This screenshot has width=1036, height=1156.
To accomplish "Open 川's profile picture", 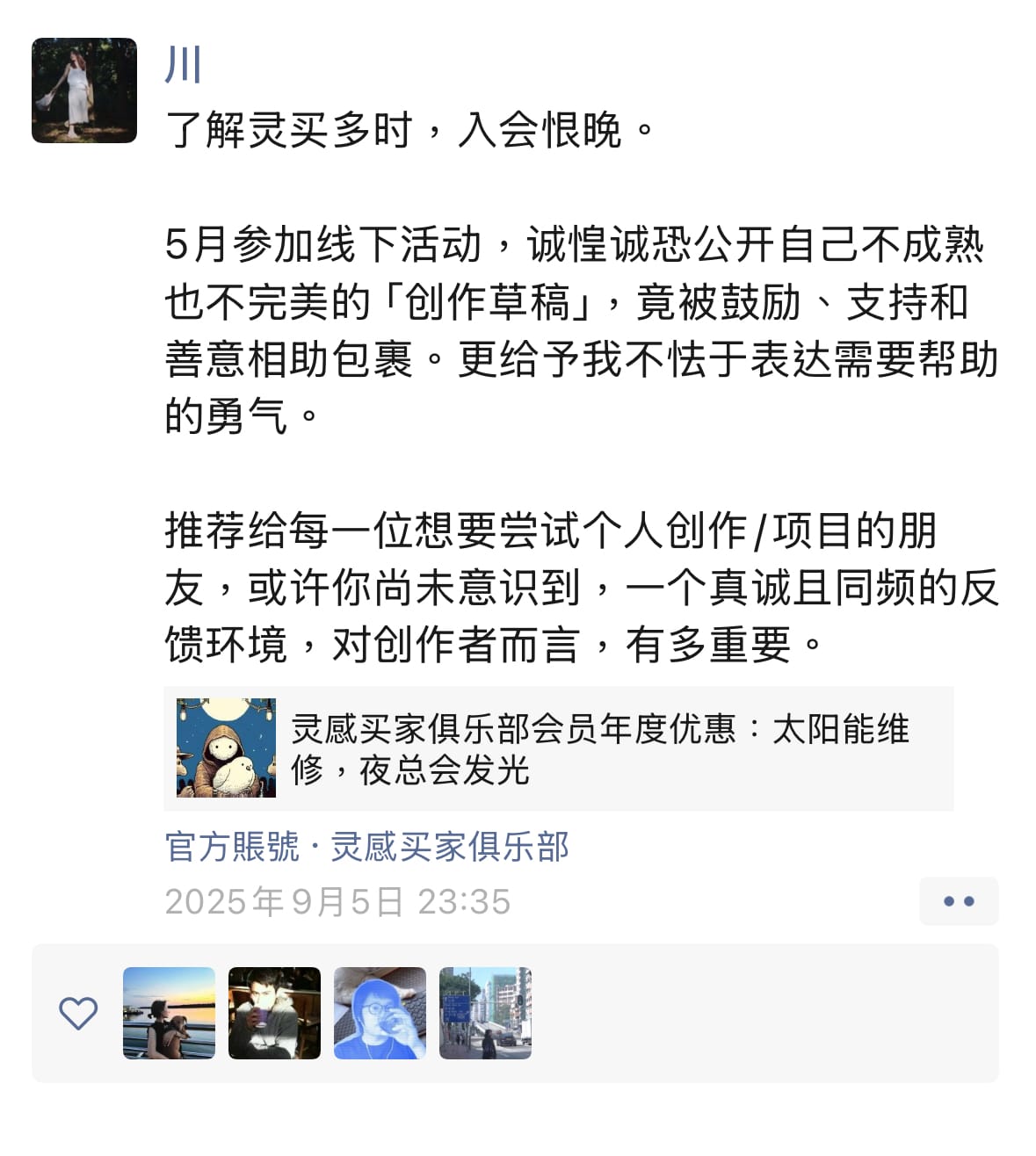I will pos(84,90).
